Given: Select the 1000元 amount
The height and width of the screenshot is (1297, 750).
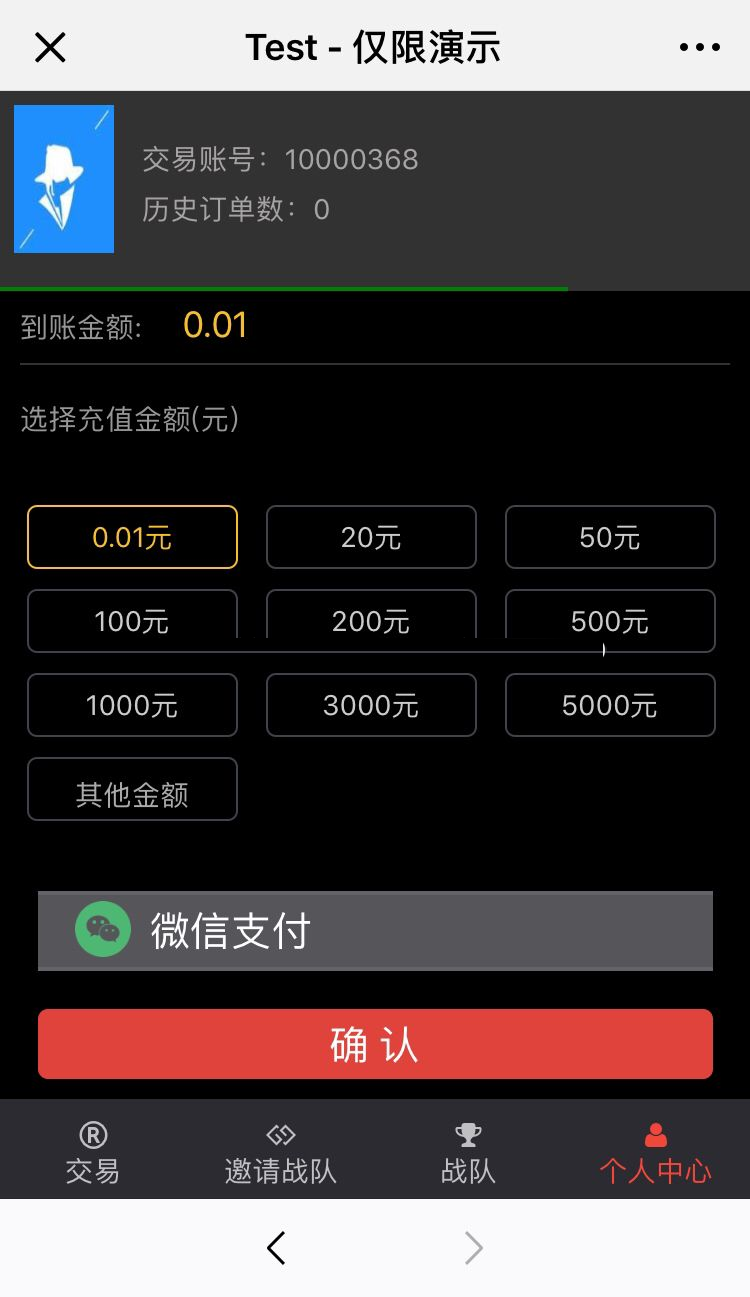Looking at the screenshot, I should click(x=132, y=705).
